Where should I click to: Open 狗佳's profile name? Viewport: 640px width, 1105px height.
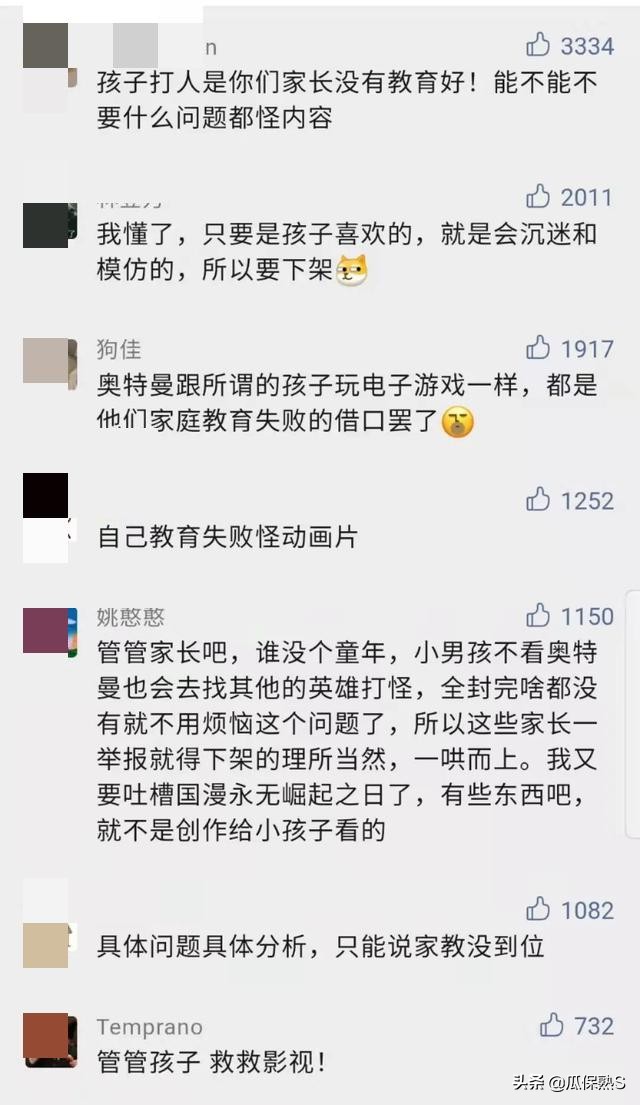119,349
